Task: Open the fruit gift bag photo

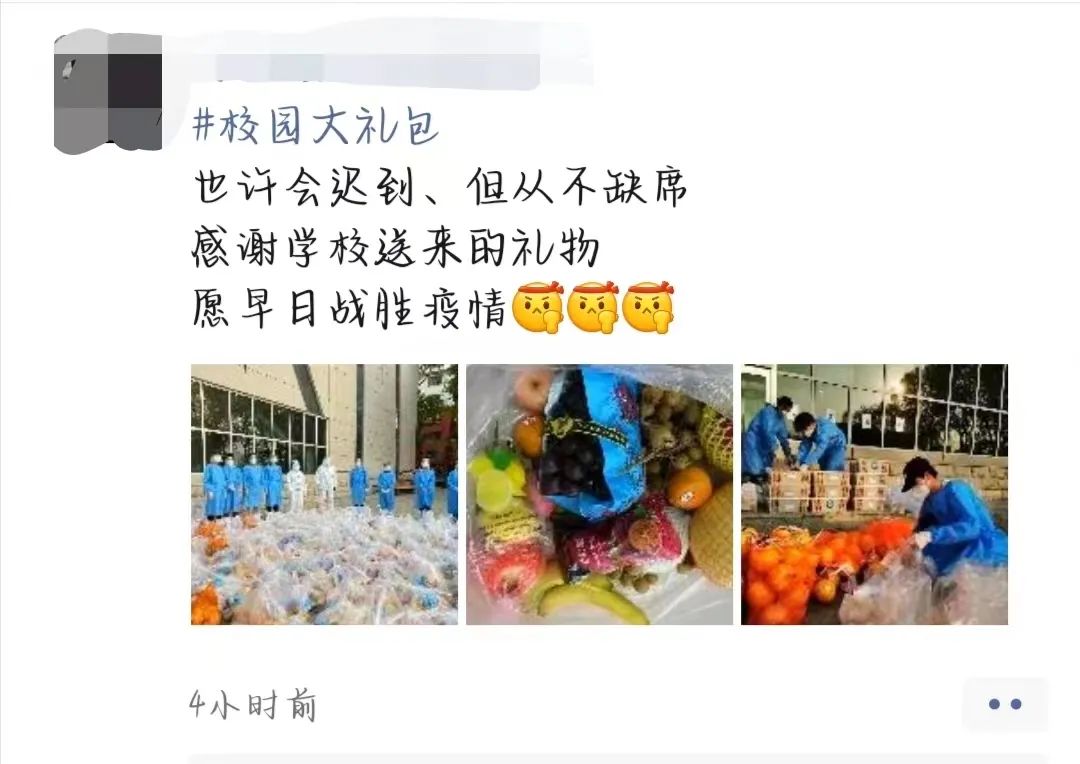Action: tap(599, 494)
